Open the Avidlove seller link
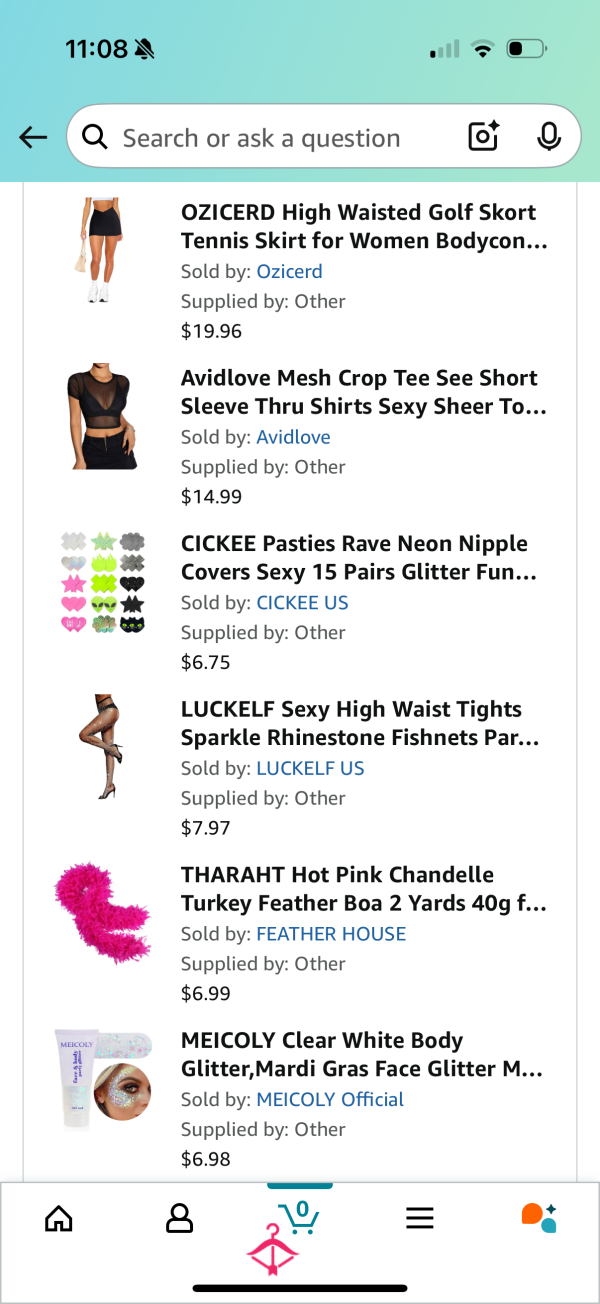 293,437
